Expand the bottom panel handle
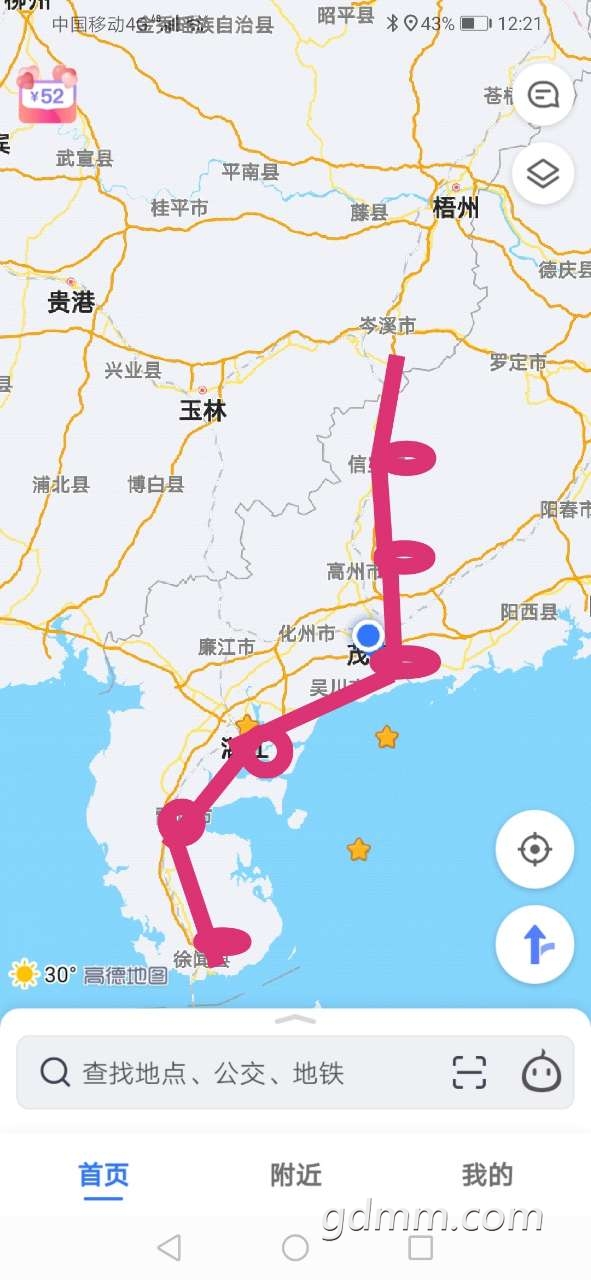 pyautogui.click(x=295, y=1019)
